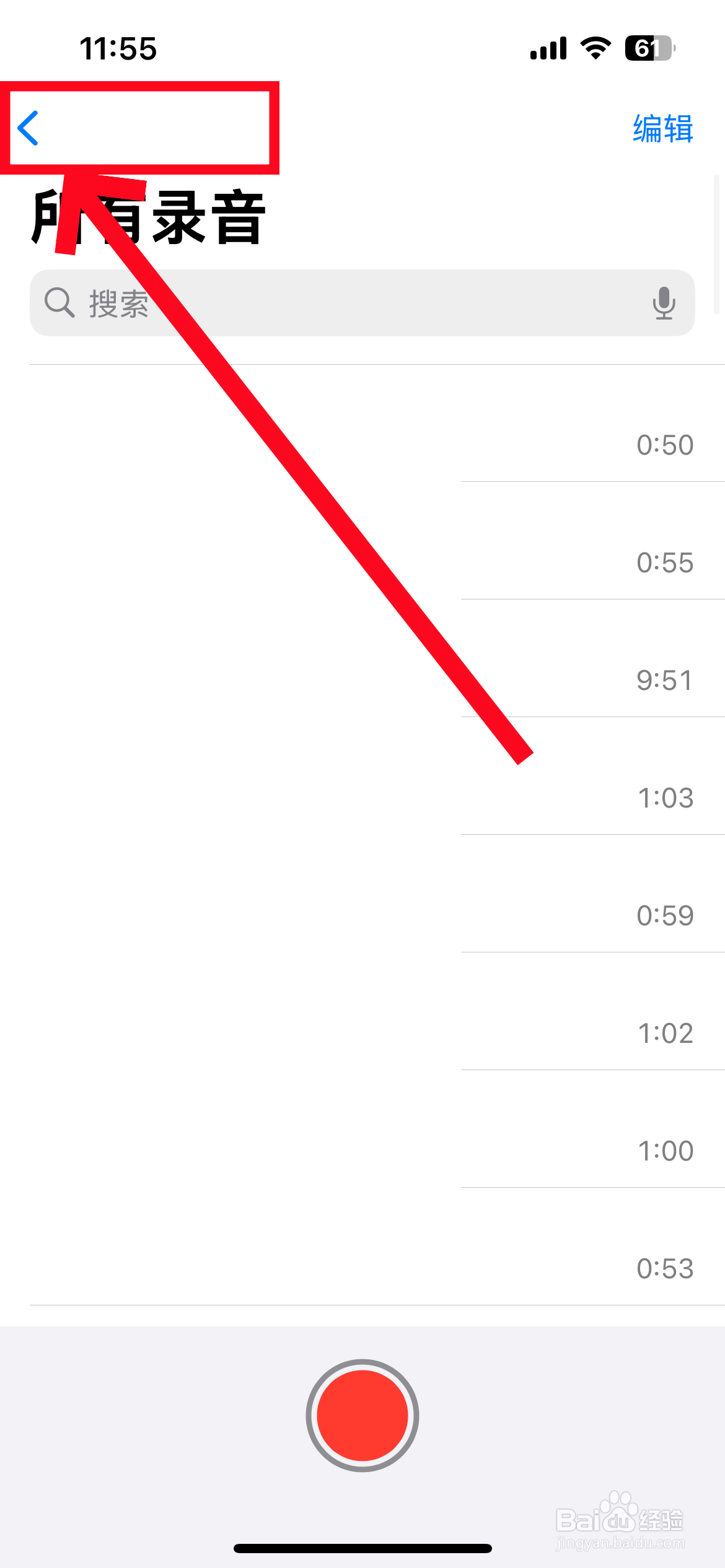Return to folders list via top-left arrow
Viewport: 725px width, 1568px height.
point(28,129)
